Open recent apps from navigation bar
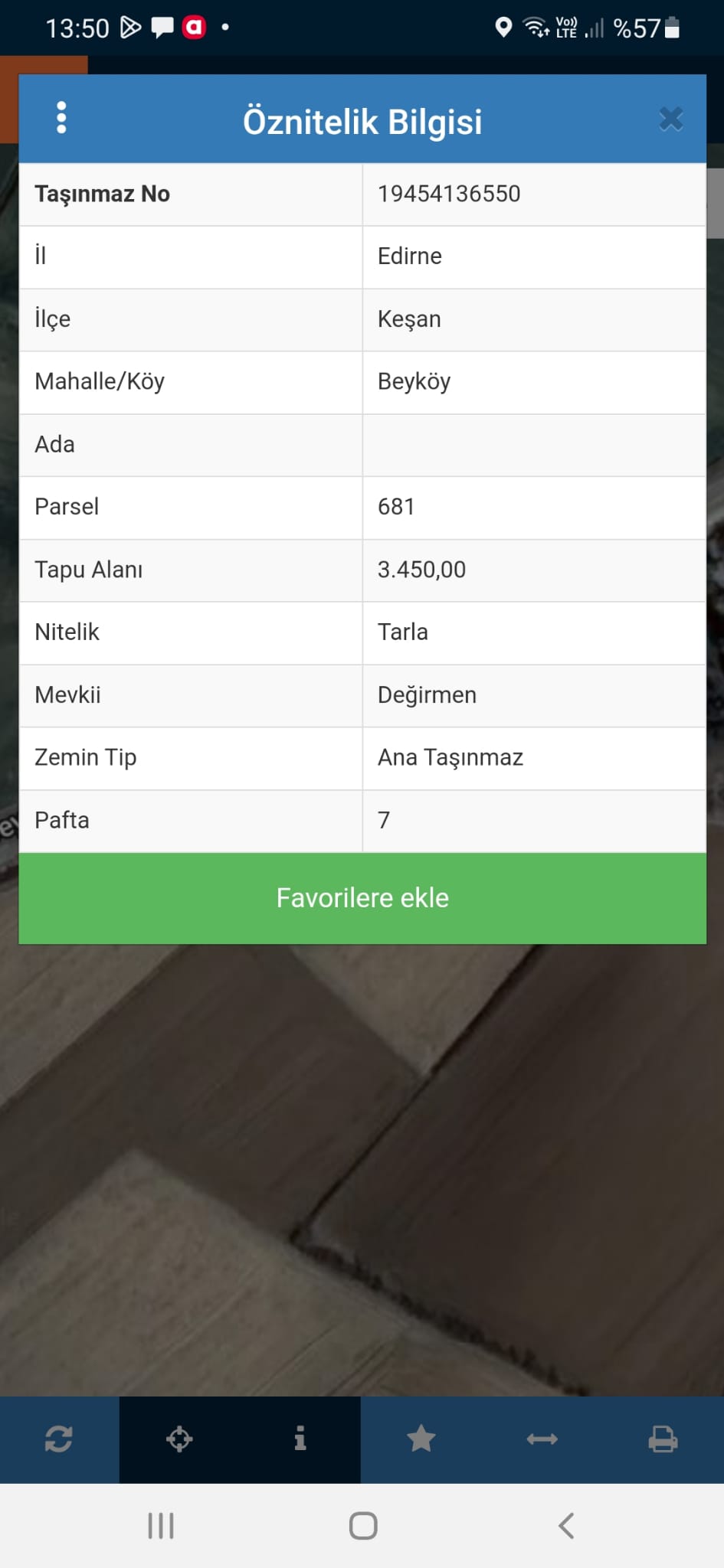The image size is (724, 1568). tap(161, 1526)
